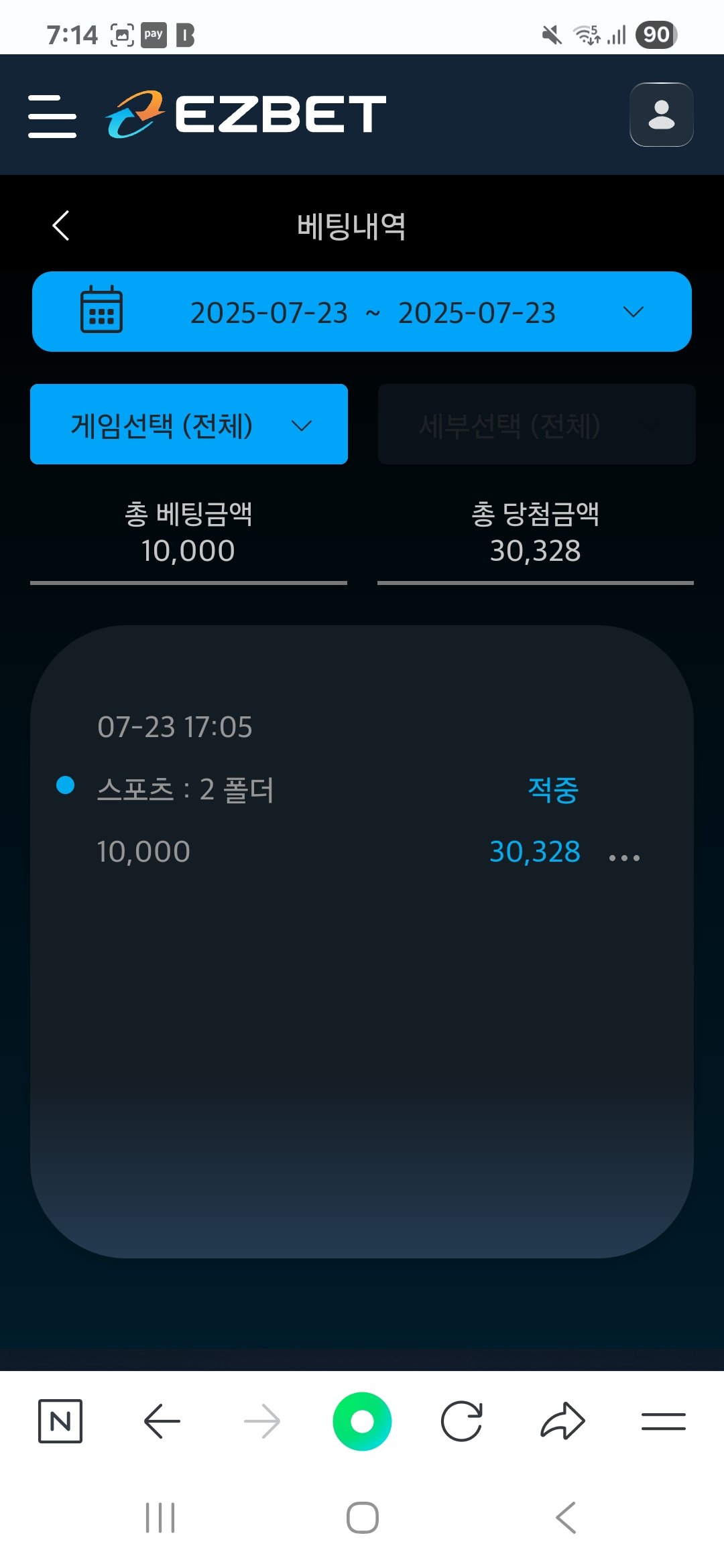Show recent apps

coord(160,1518)
